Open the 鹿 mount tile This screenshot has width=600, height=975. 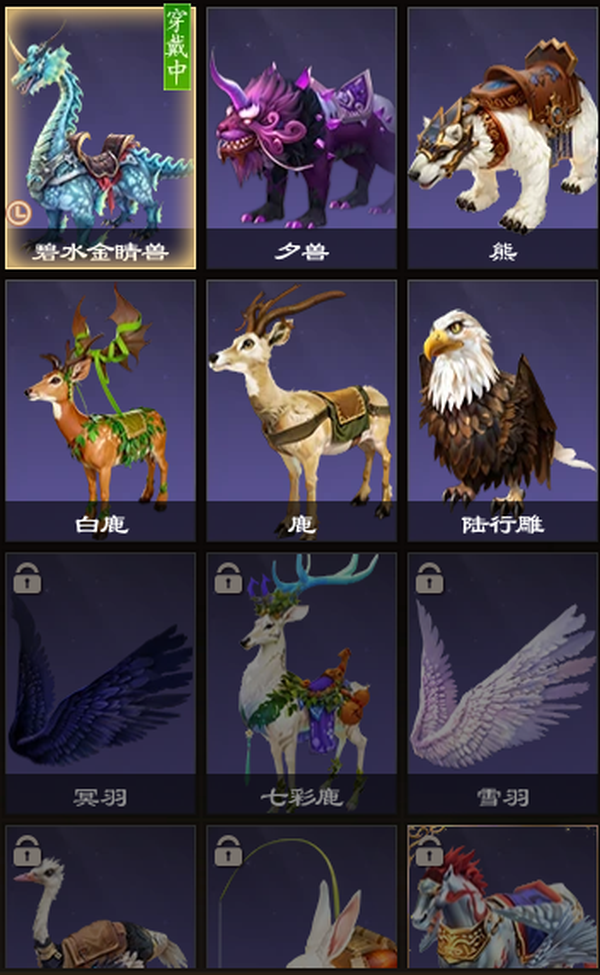302,410
